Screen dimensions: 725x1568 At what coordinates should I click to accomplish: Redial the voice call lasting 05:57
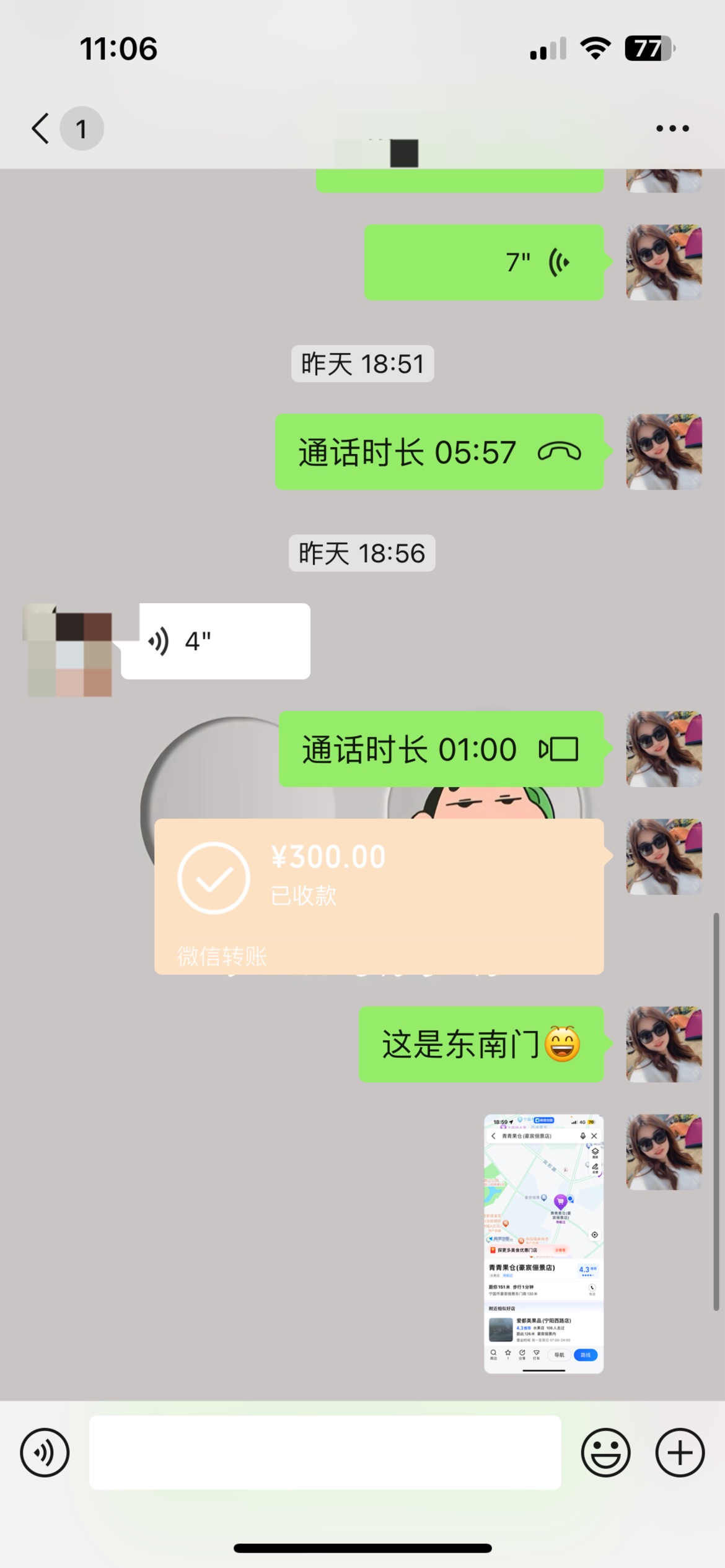[x=439, y=452]
